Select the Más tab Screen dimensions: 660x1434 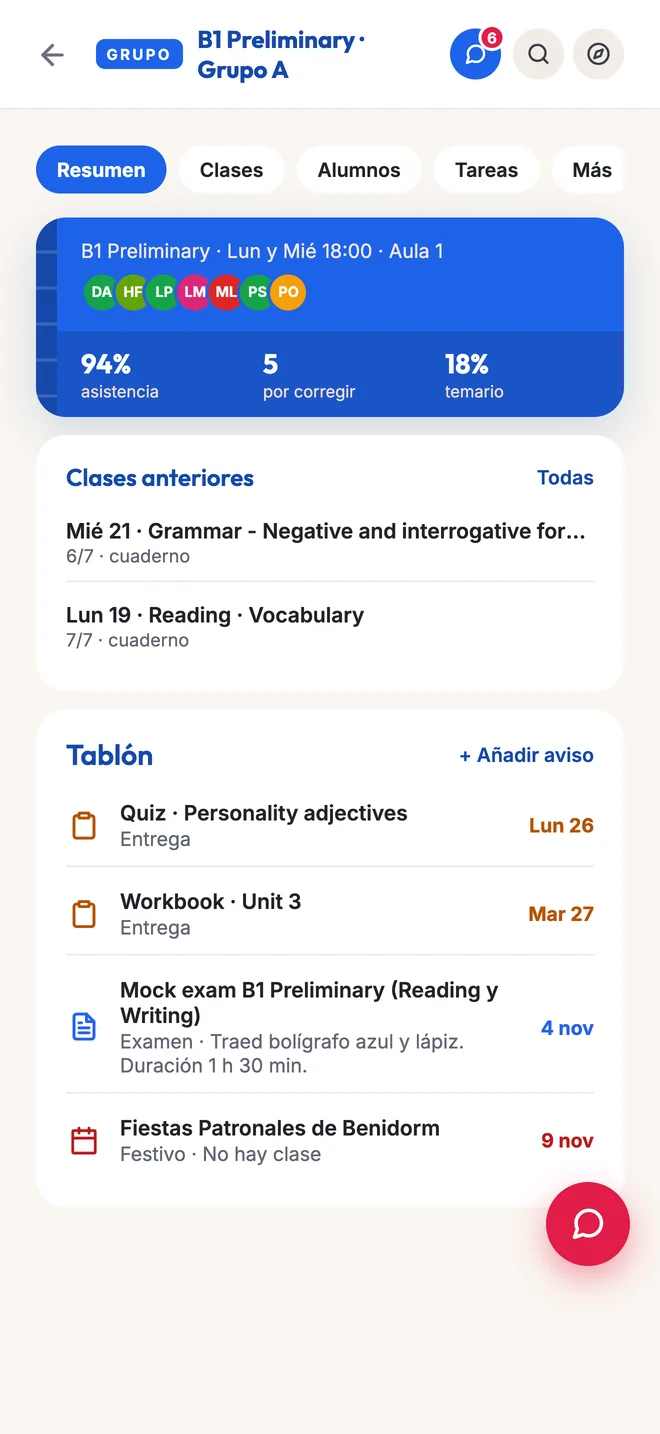coord(591,170)
